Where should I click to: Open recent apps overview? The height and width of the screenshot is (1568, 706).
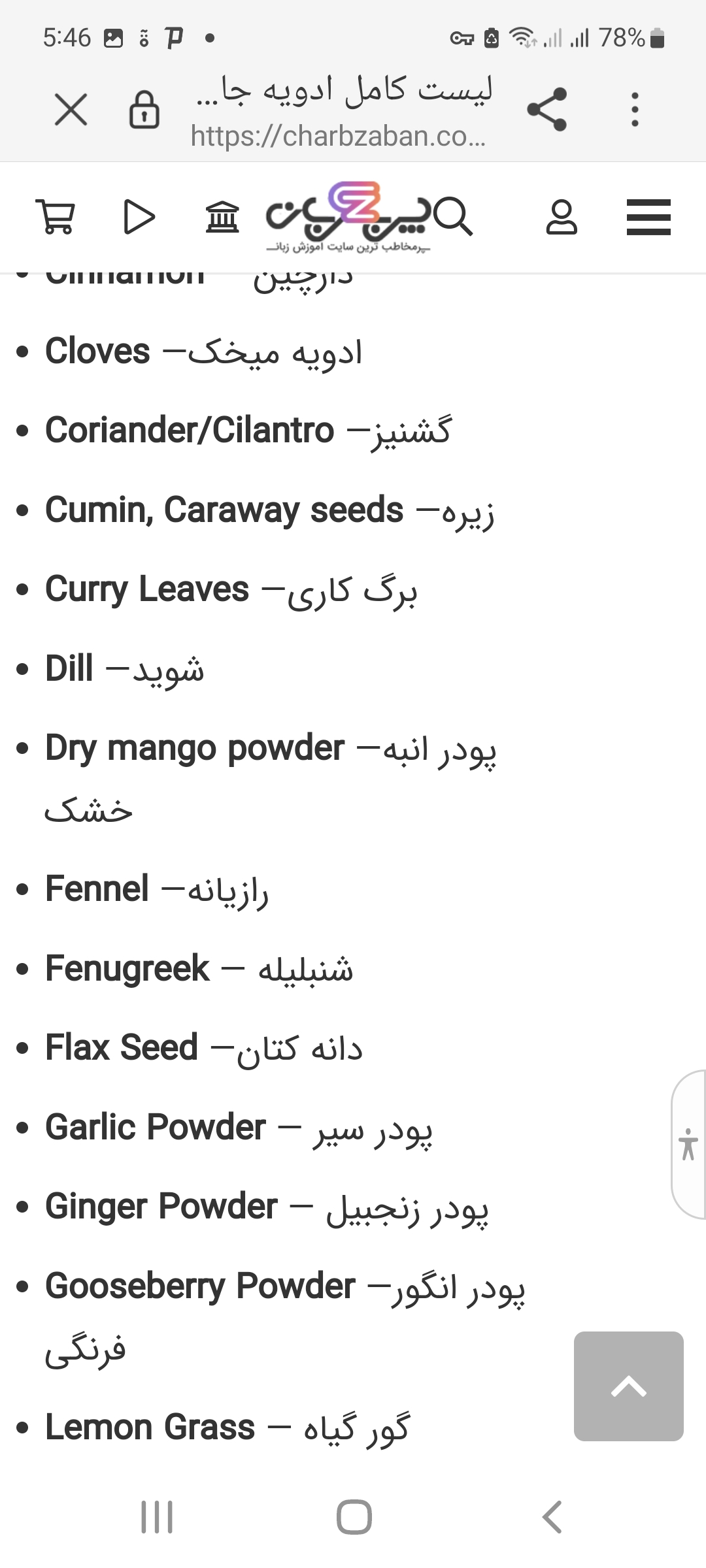click(x=157, y=1516)
